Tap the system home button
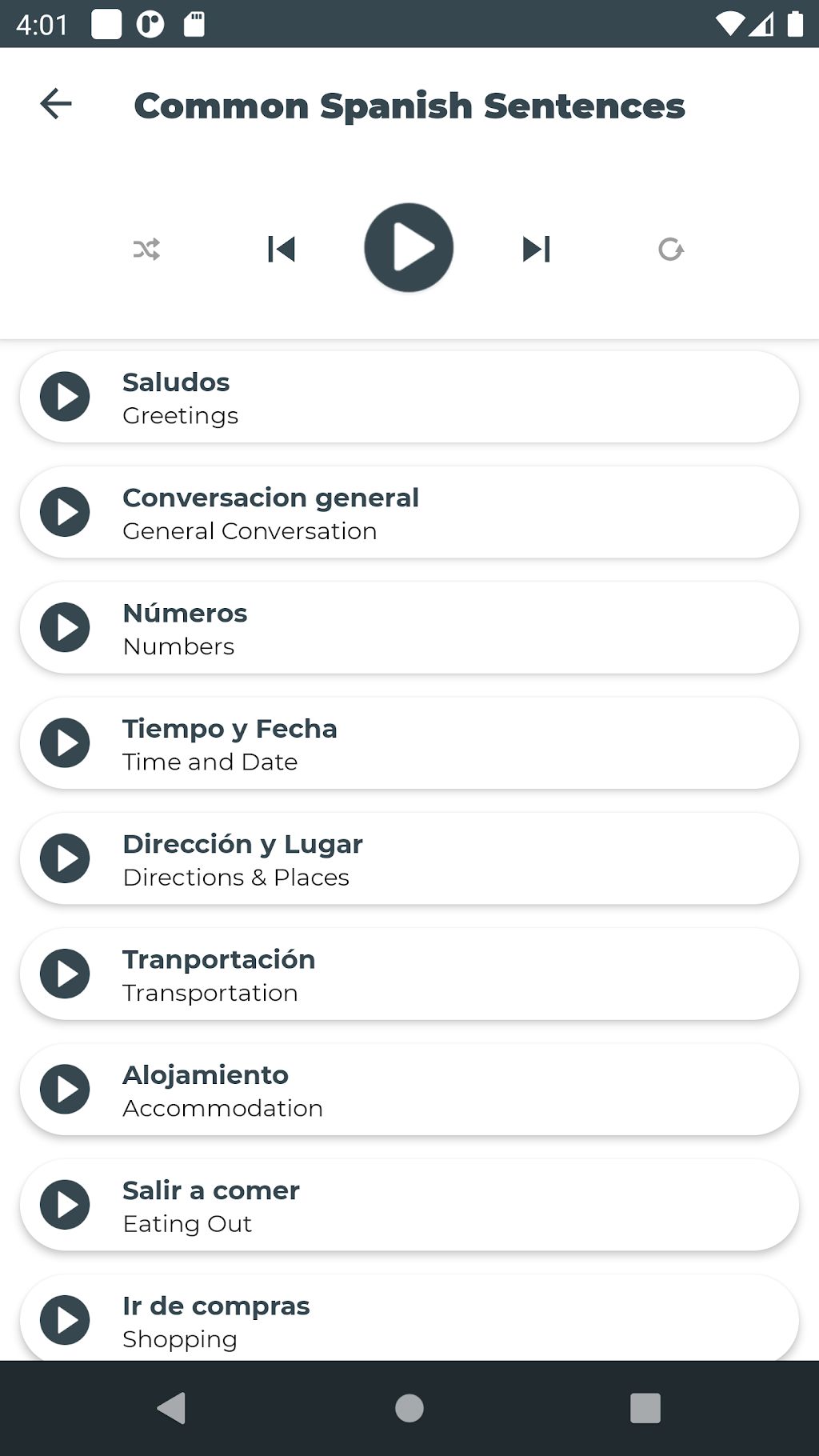819x1456 pixels. (x=409, y=1408)
